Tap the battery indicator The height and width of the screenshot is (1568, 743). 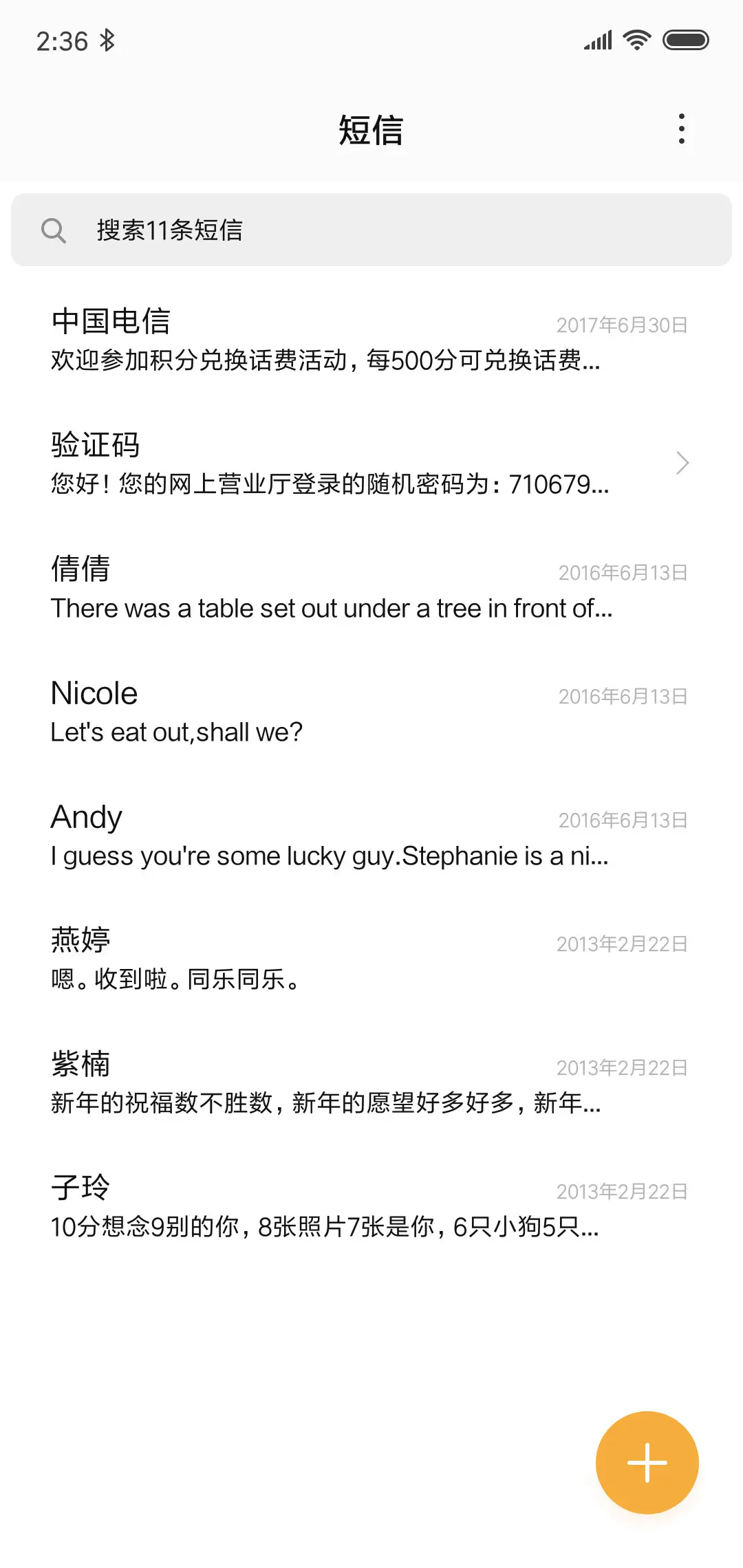(x=687, y=40)
